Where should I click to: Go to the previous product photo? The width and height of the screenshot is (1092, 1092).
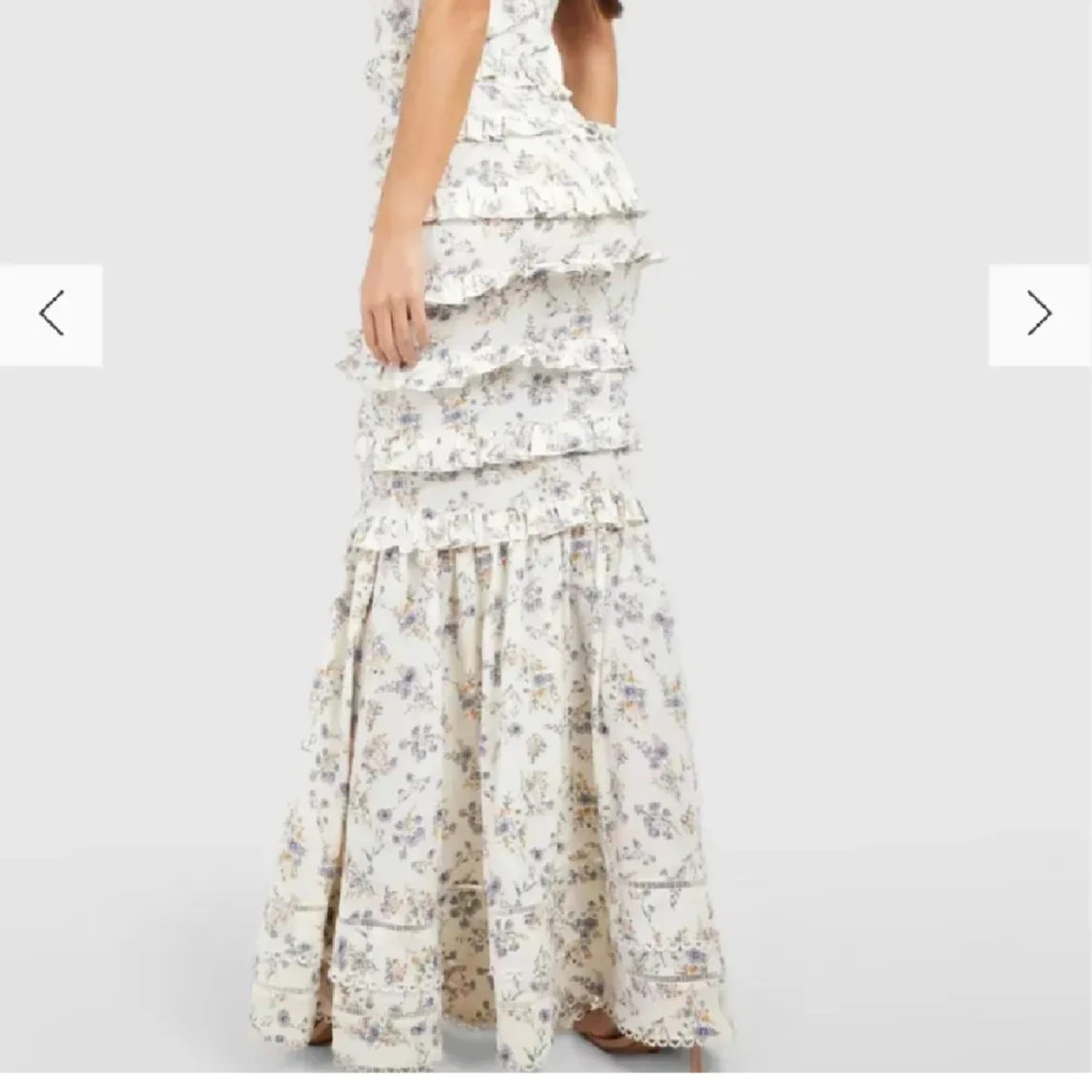coord(50,314)
